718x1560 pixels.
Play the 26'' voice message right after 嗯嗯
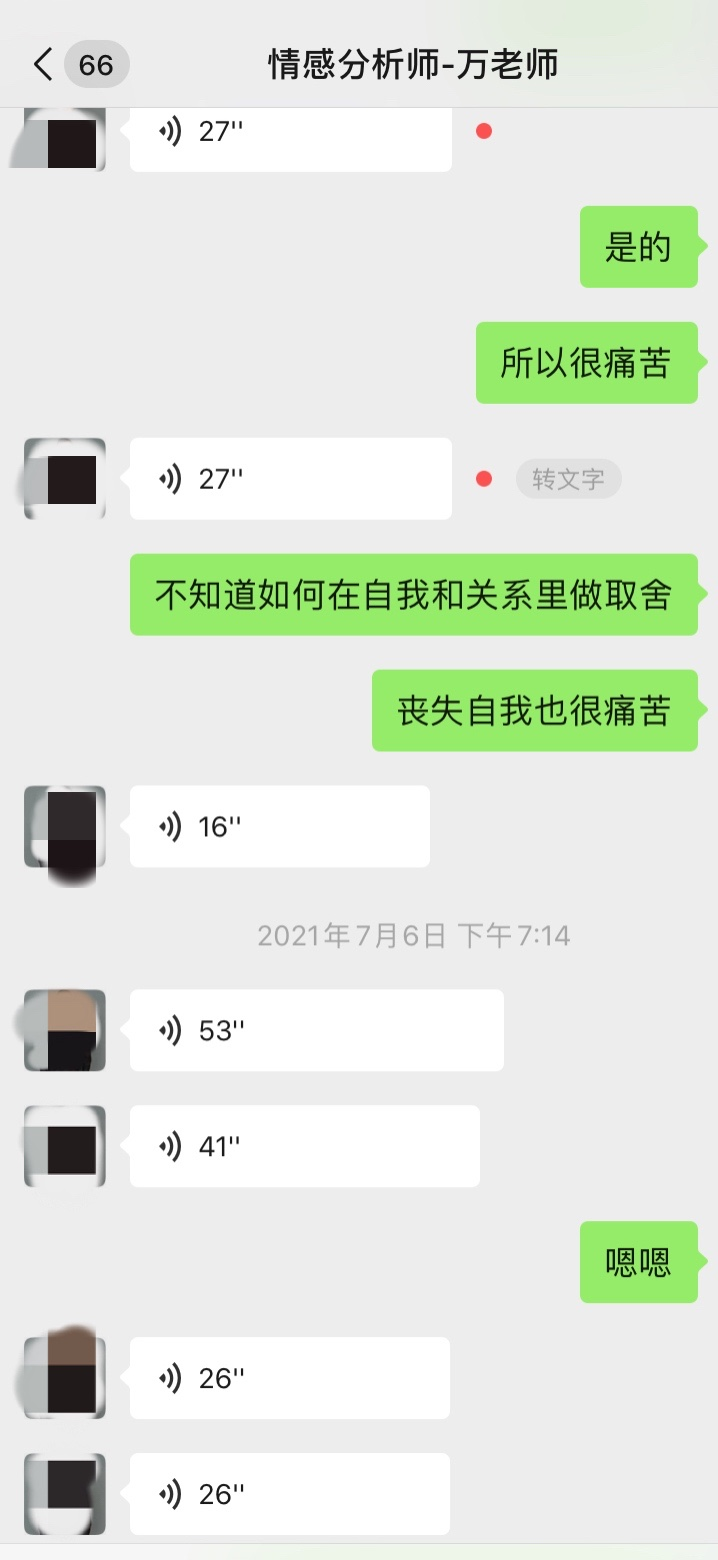click(x=289, y=1378)
